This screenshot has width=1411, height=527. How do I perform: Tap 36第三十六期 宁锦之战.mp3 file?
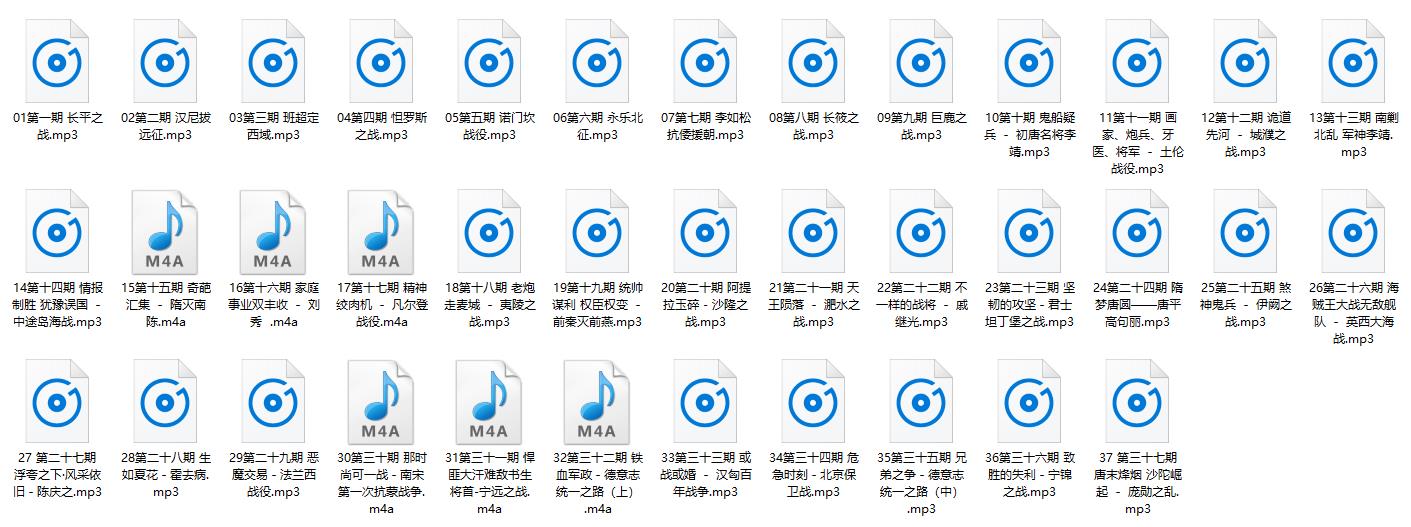(1031, 402)
